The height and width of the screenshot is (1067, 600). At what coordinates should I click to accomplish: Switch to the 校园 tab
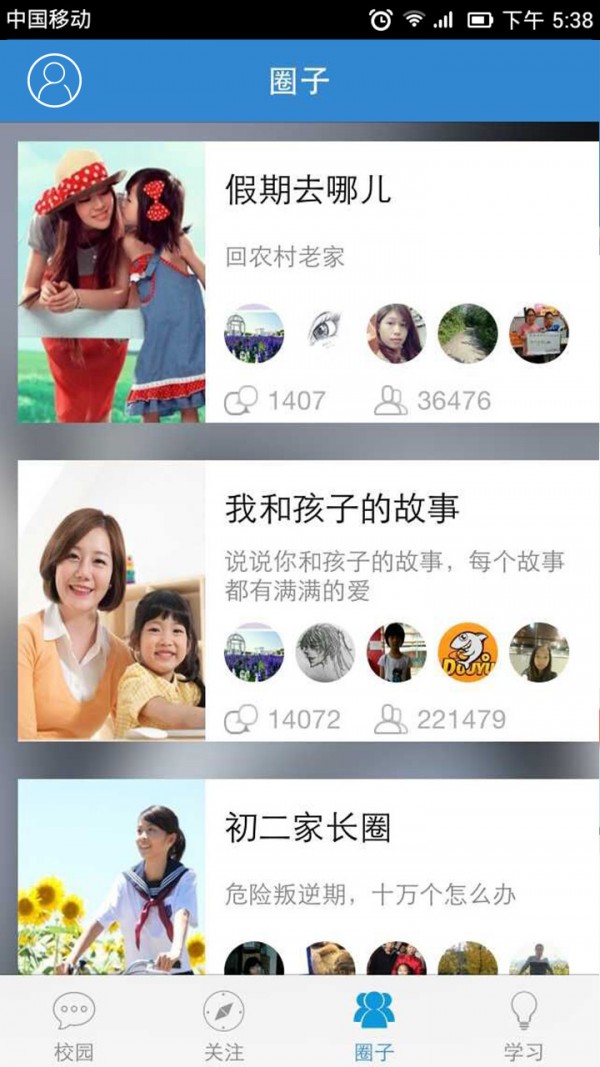pos(74,1023)
